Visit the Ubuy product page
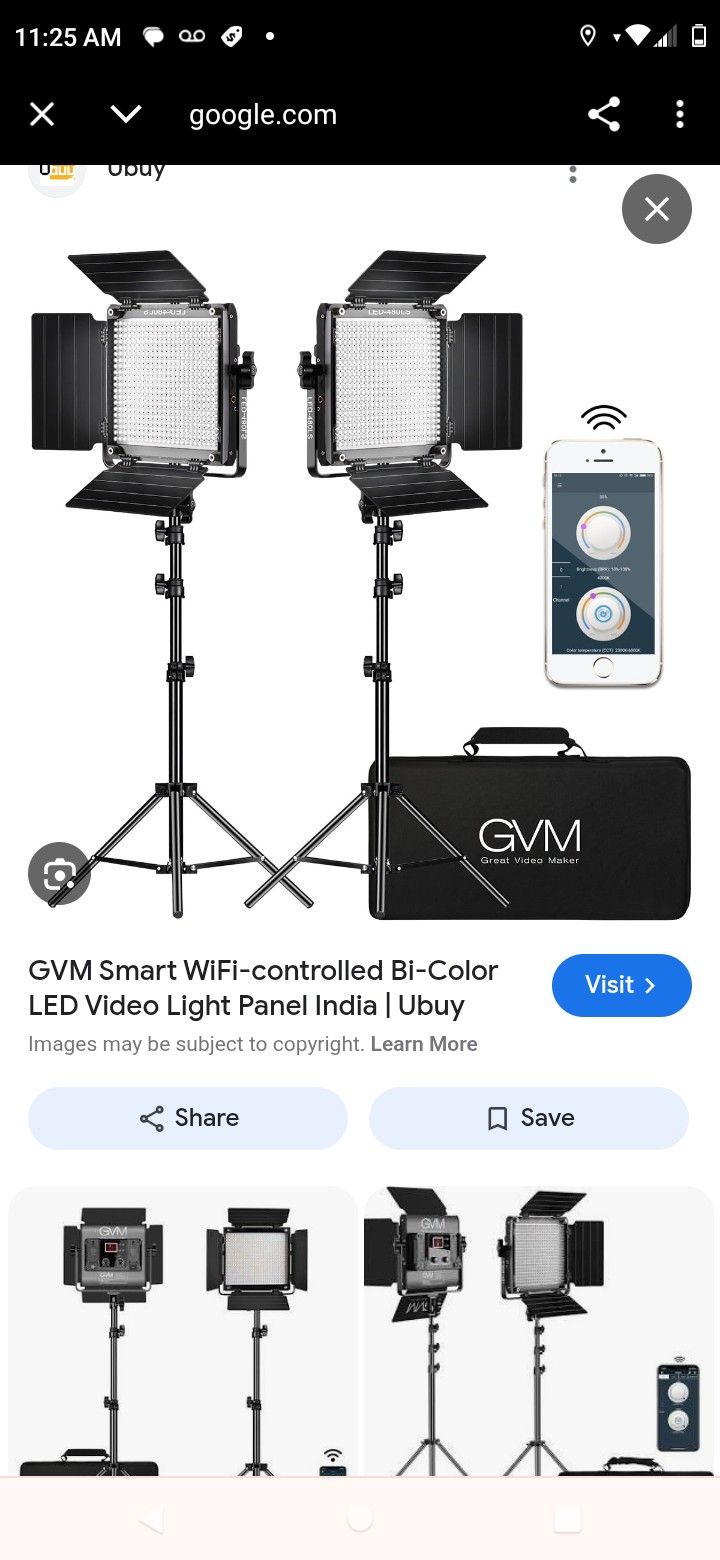 [622, 985]
